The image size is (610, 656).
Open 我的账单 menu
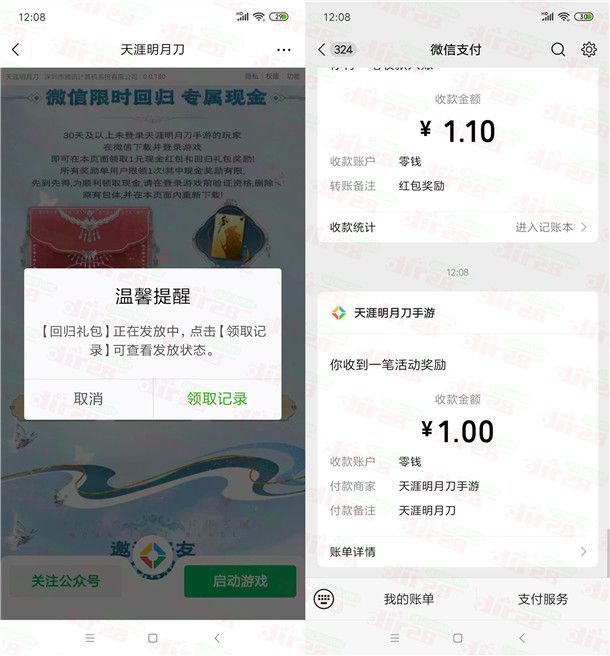tap(408, 599)
